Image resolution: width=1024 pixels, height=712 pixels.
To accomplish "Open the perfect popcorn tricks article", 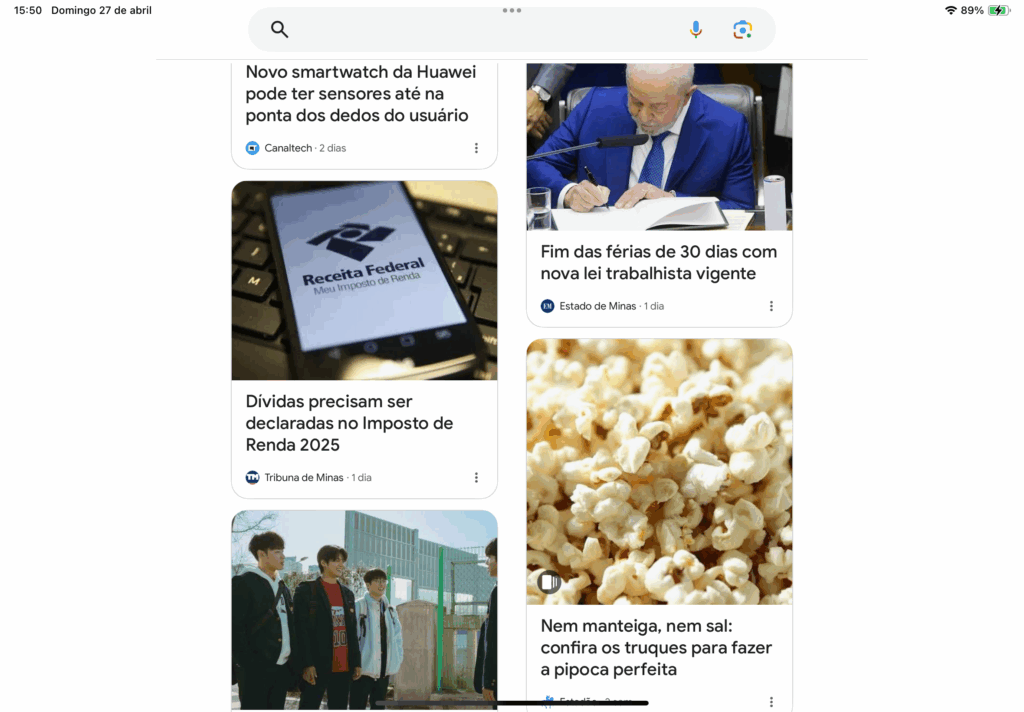I will (656, 647).
